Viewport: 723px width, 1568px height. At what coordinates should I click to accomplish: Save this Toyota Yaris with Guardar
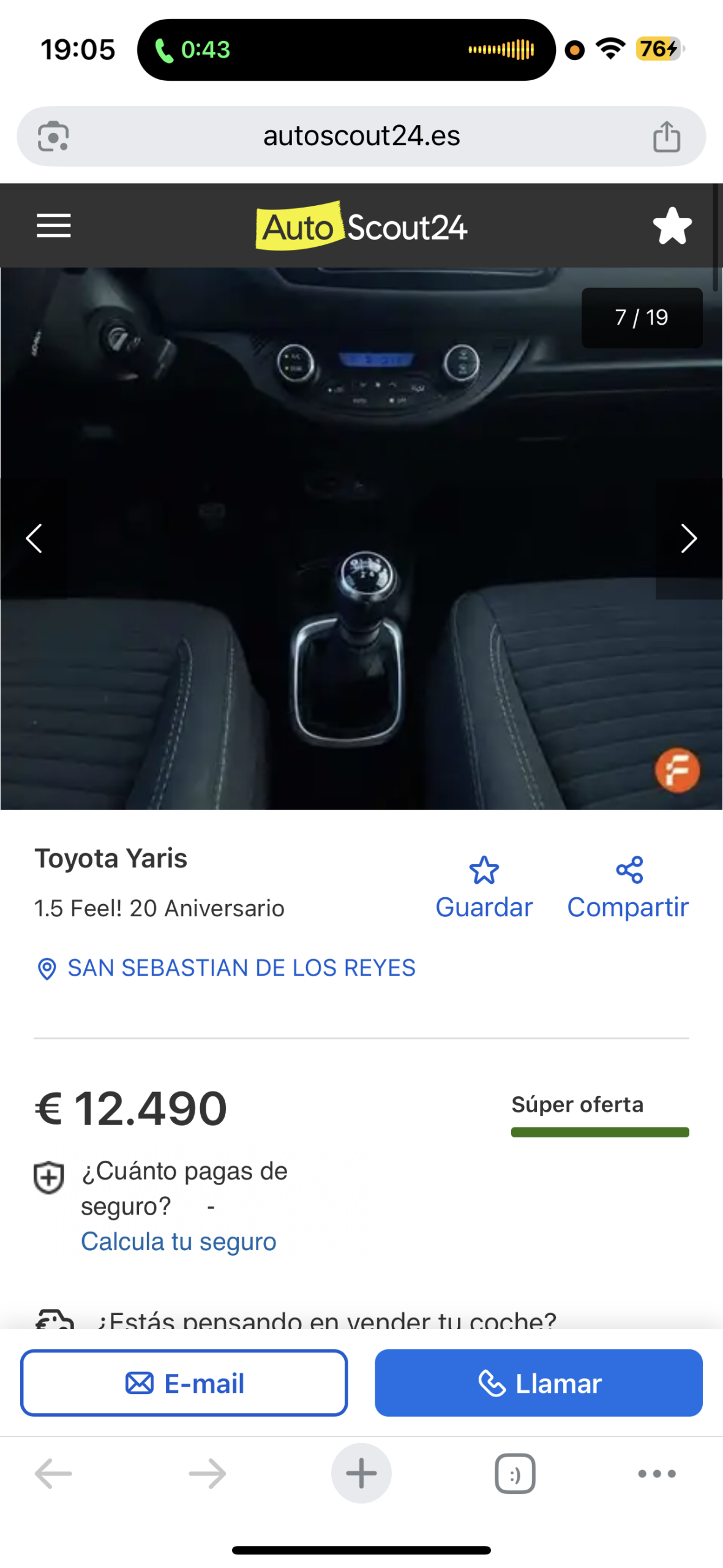tap(484, 888)
